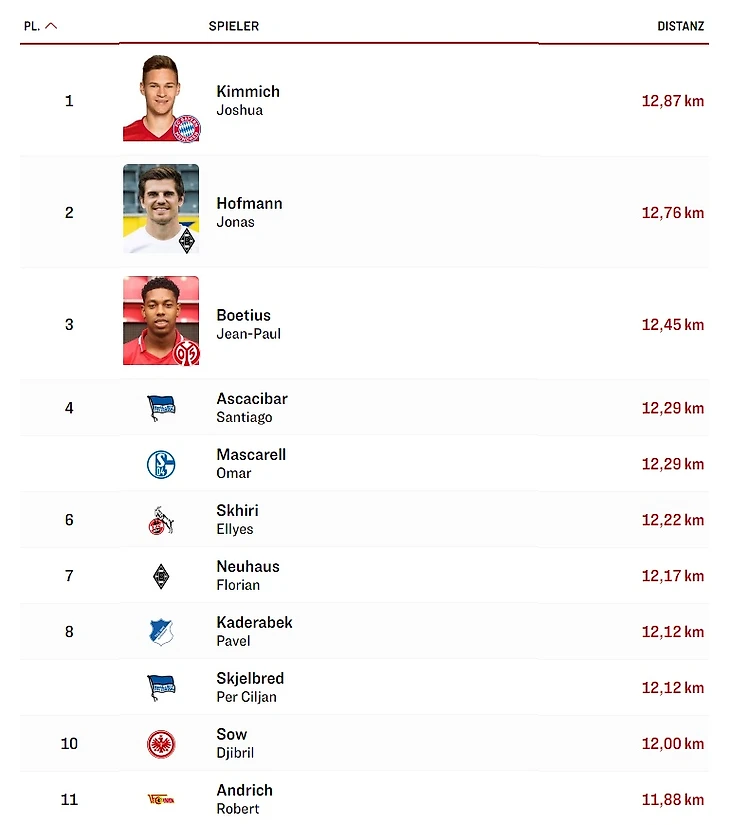This screenshot has width=730, height=825.
Task: Open Pavel Kaderabek's entry
Action: 254,631
